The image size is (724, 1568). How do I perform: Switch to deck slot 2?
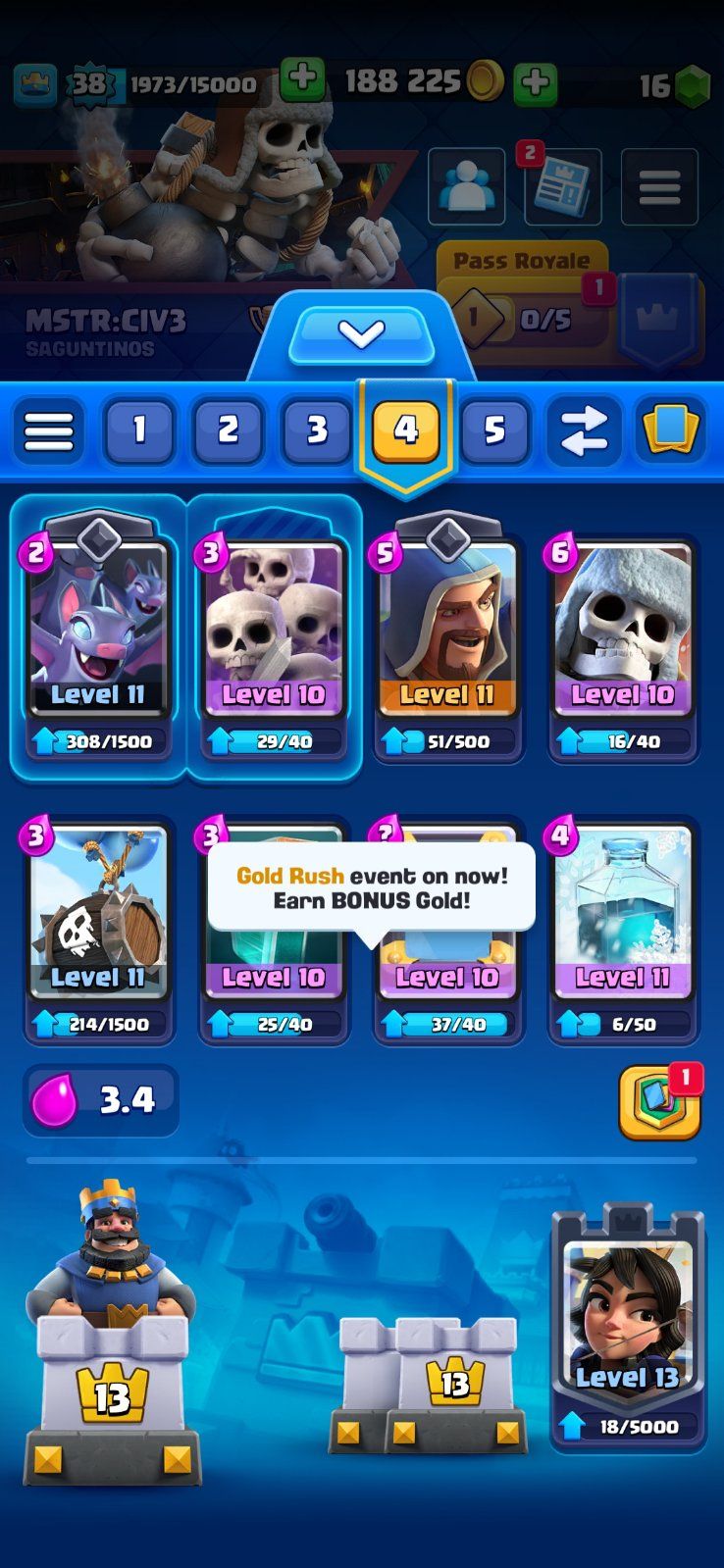coord(228,430)
